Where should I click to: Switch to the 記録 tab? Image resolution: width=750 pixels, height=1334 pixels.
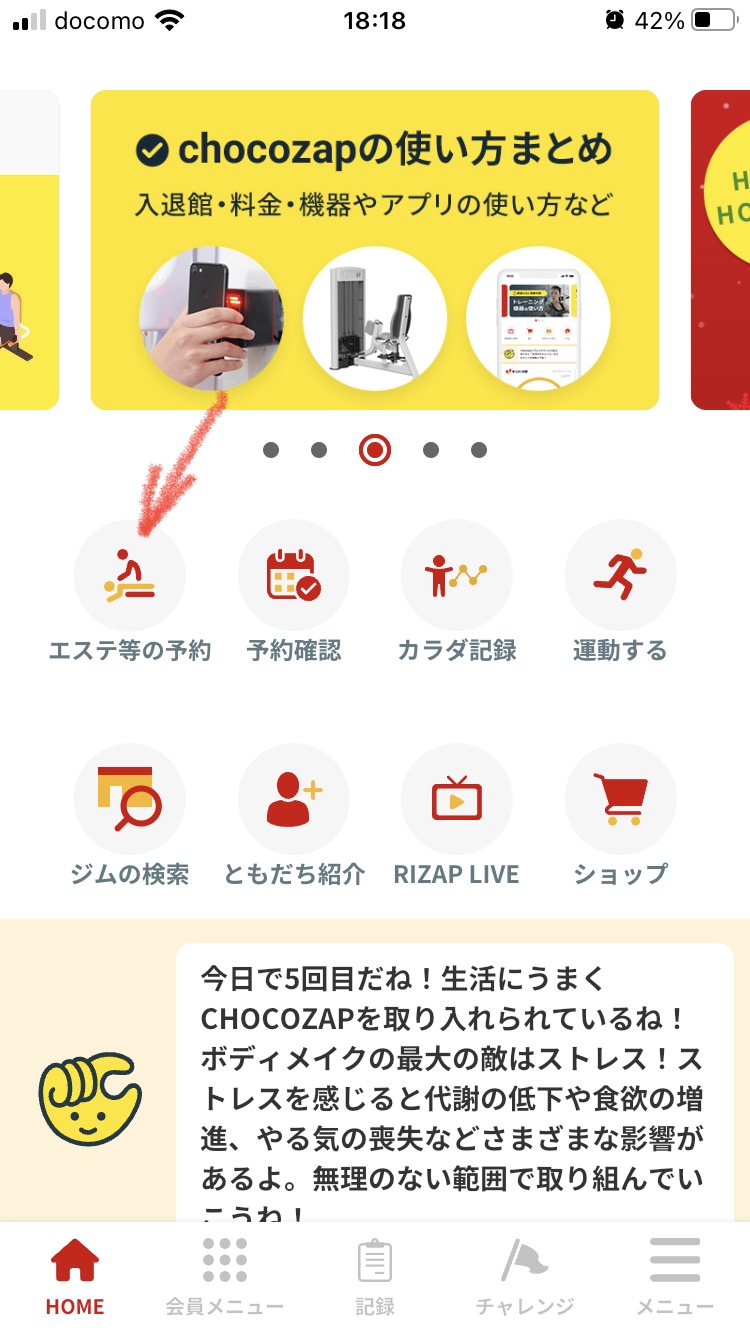pyautogui.click(x=375, y=1275)
